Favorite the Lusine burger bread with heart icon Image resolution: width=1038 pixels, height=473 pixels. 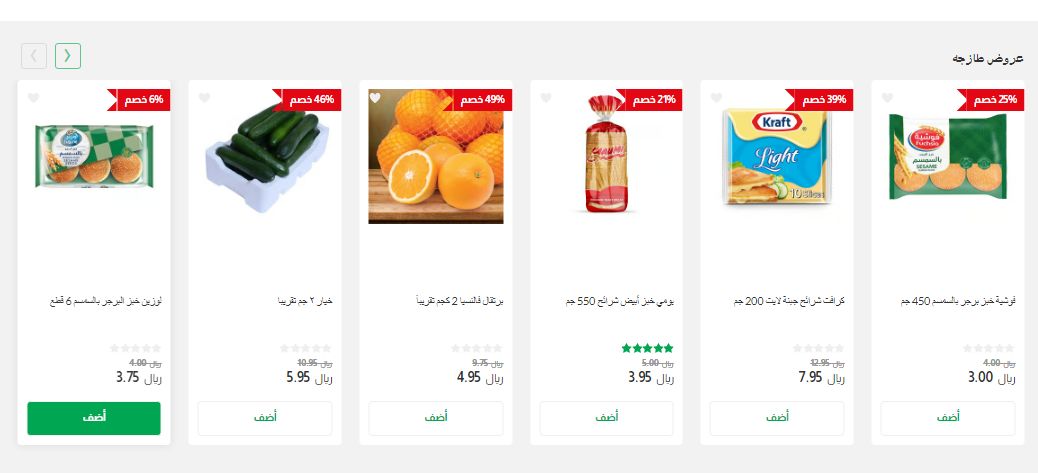pos(33,98)
